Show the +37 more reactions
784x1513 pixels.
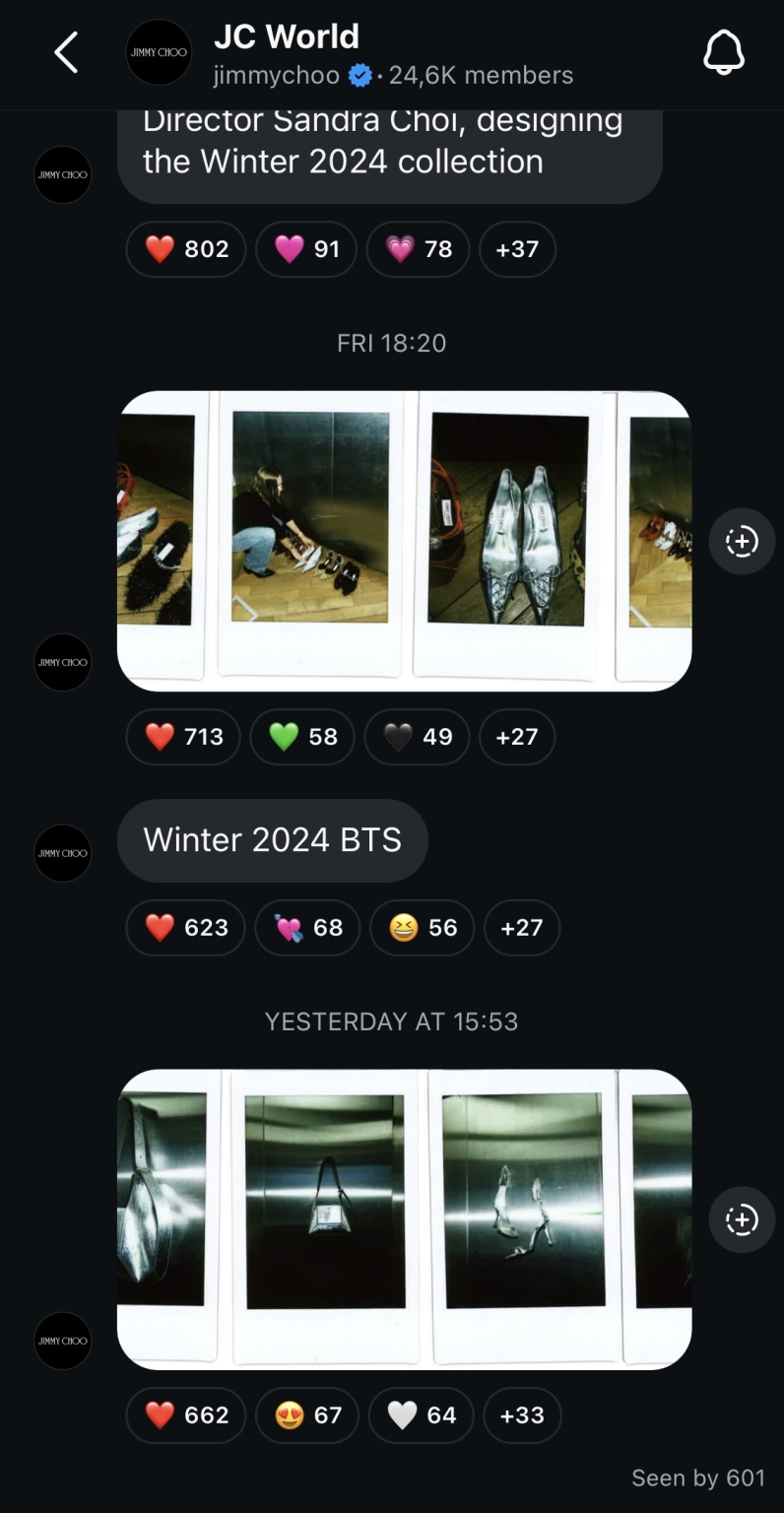517,249
